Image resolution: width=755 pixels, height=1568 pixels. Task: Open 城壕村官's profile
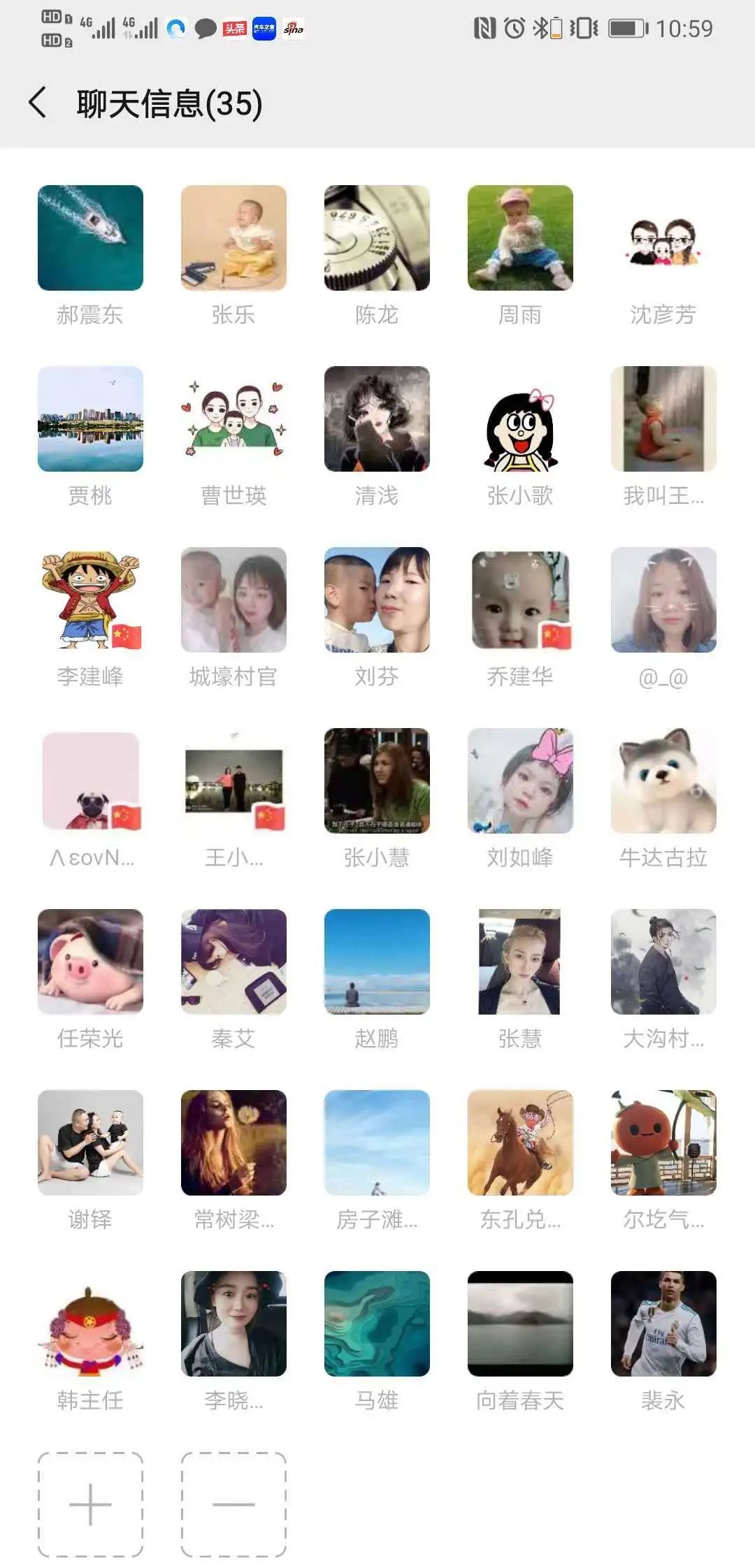pos(233,600)
